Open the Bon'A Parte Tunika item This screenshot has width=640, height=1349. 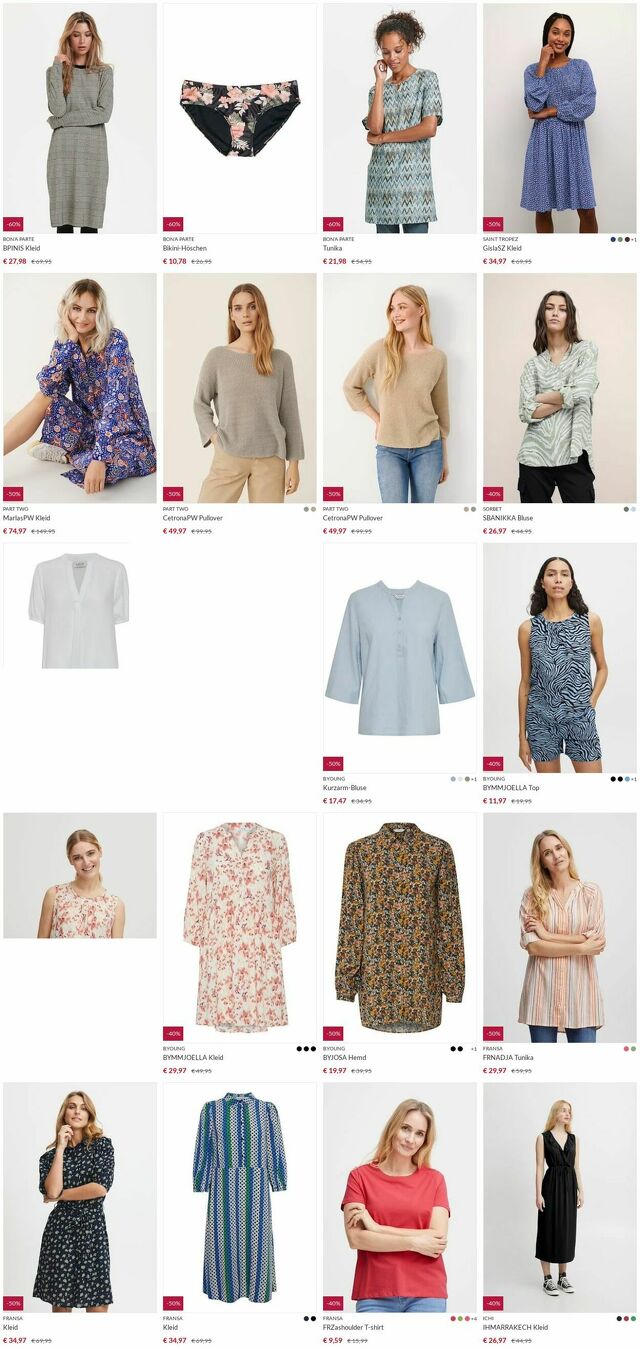[400, 118]
